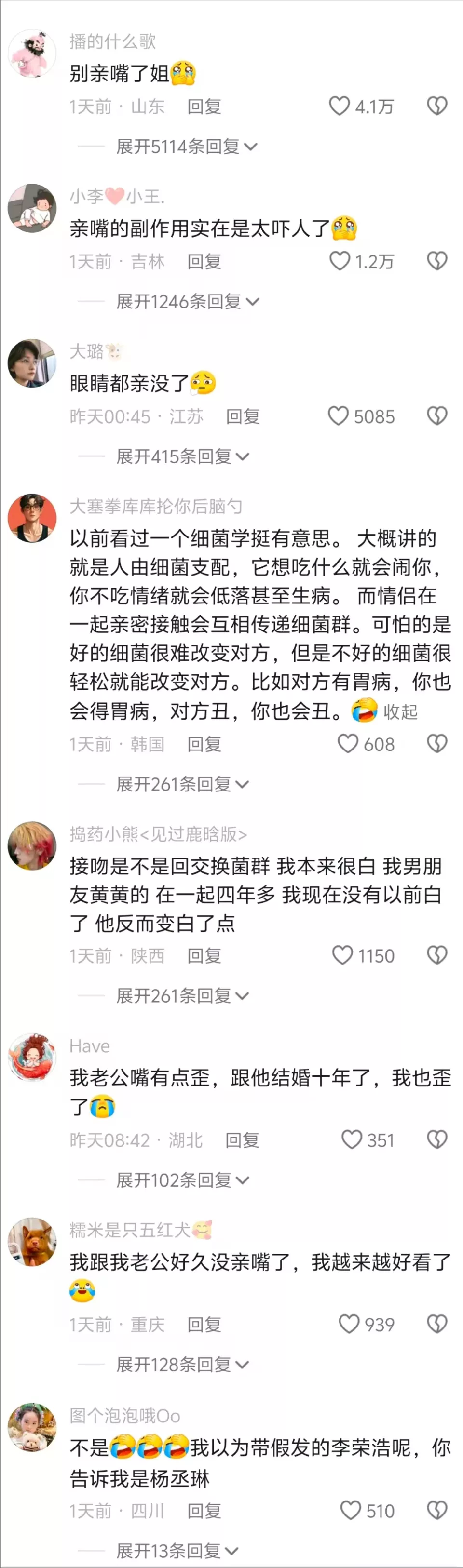Show the 415 replies

tap(182, 456)
